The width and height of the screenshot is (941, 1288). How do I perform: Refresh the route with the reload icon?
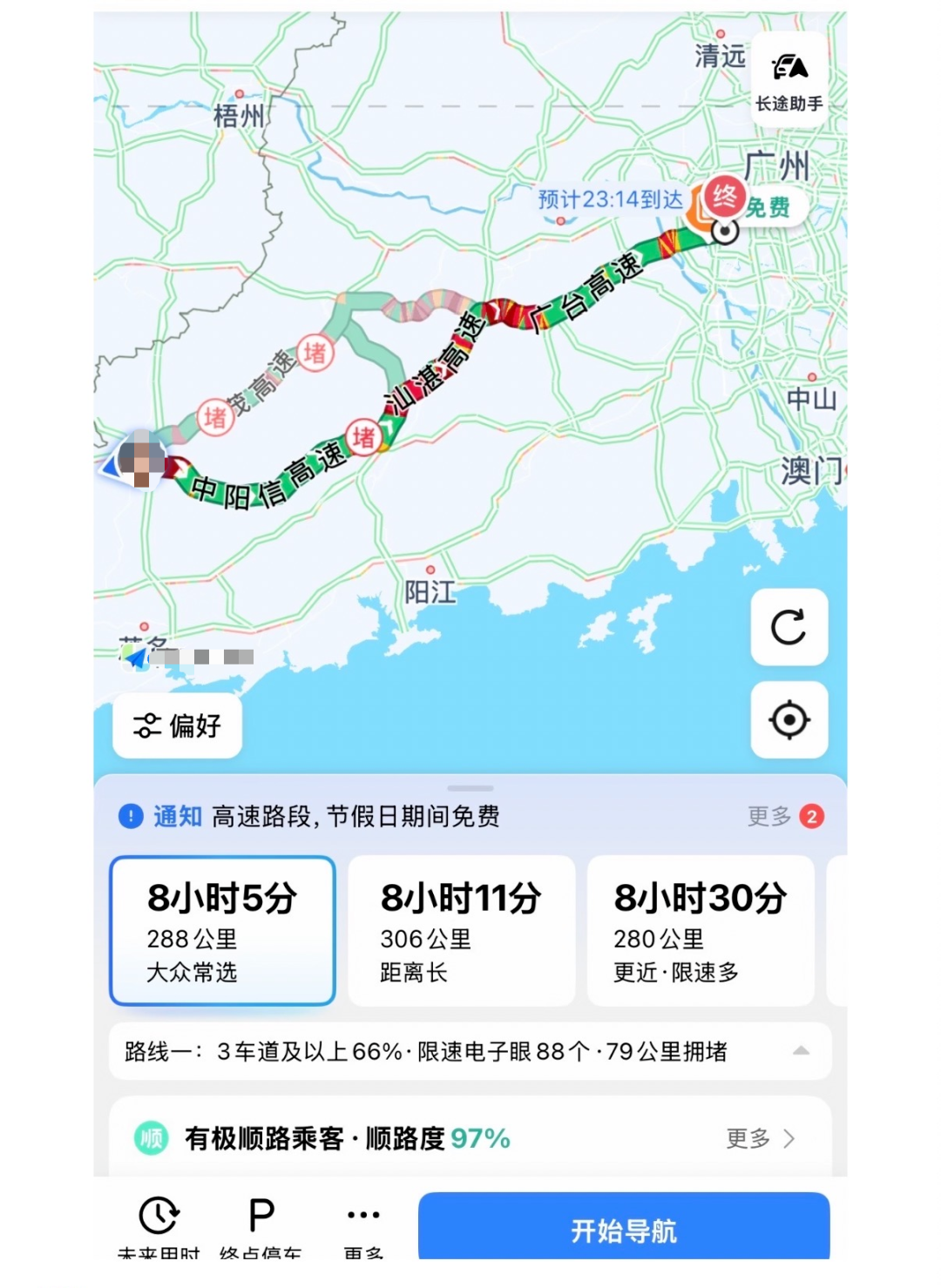tap(789, 627)
